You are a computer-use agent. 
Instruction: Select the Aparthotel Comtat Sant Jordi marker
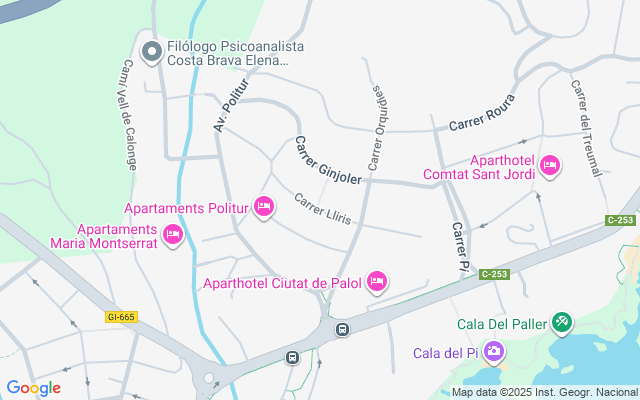[549, 165]
